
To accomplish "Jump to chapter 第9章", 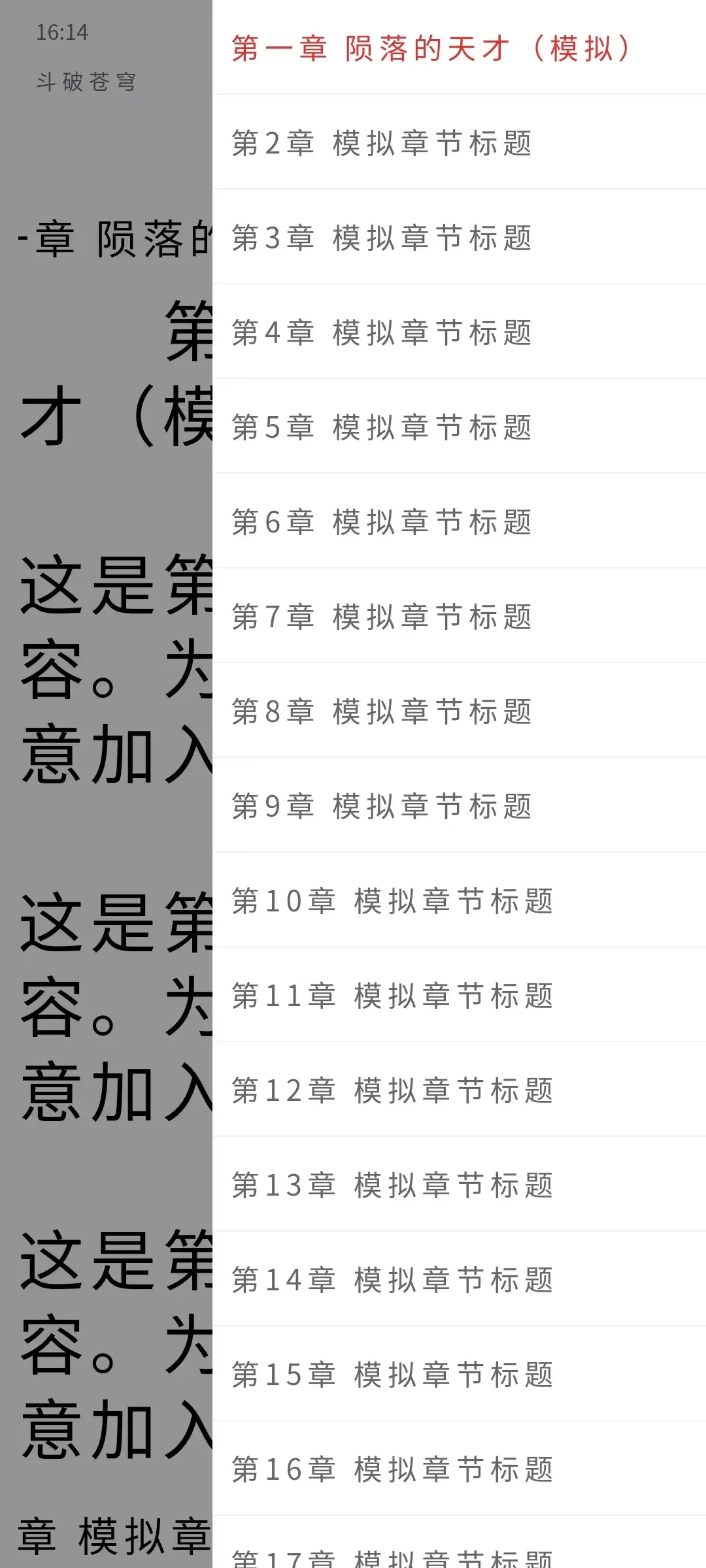I will tap(382, 806).
